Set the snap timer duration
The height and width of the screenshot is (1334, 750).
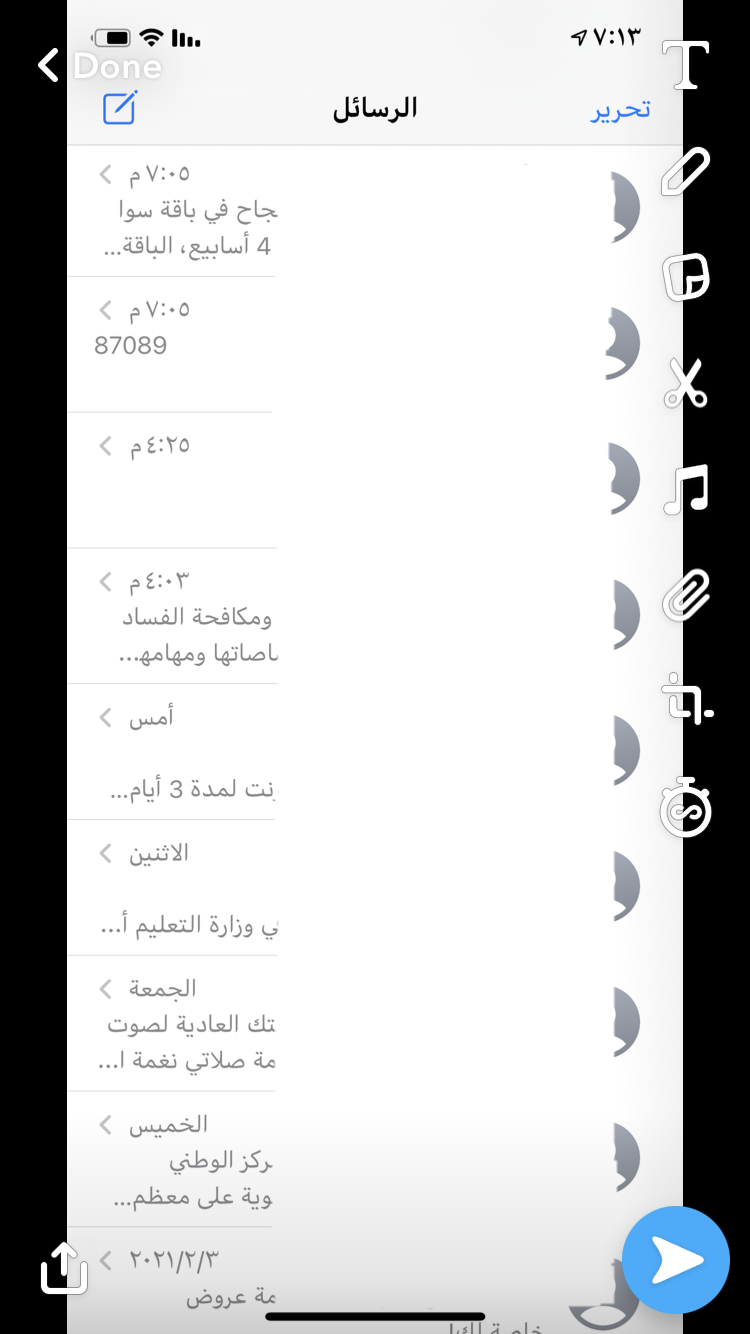[686, 808]
